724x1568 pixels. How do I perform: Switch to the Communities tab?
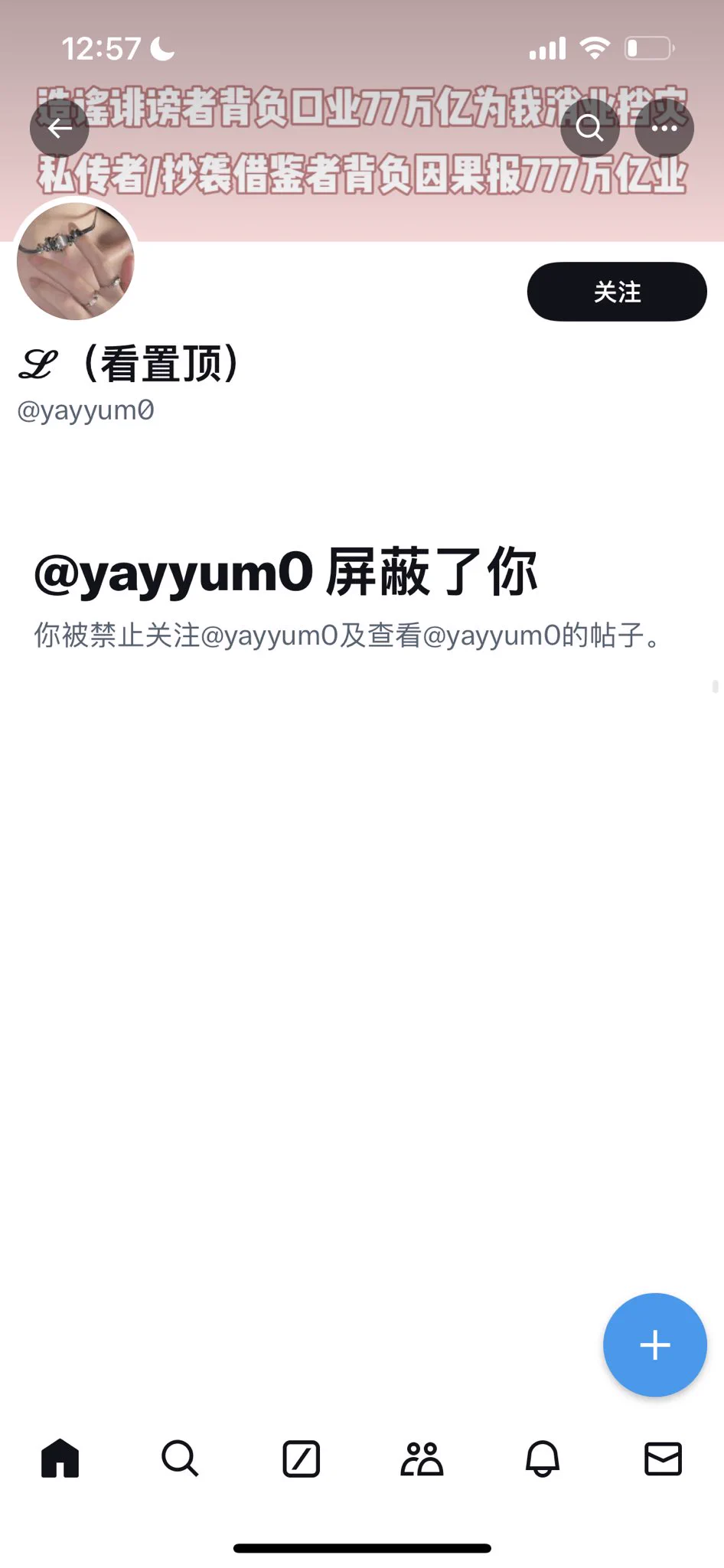click(x=422, y=1458)
